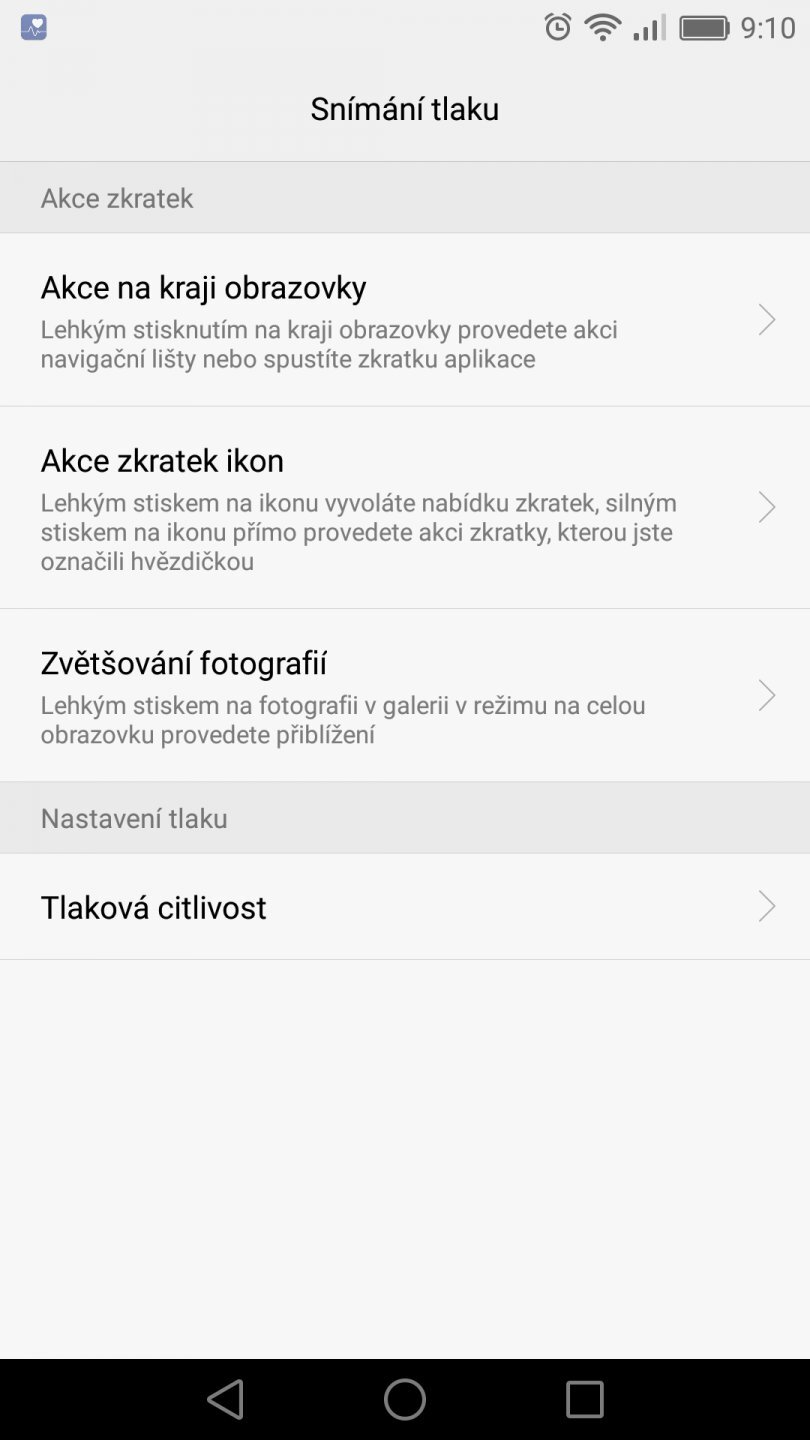The height and width of the screenshot is (1440, 810).
Task: Open the chevron beside Akce zkratek ikon
Action: tap(766, 506)
